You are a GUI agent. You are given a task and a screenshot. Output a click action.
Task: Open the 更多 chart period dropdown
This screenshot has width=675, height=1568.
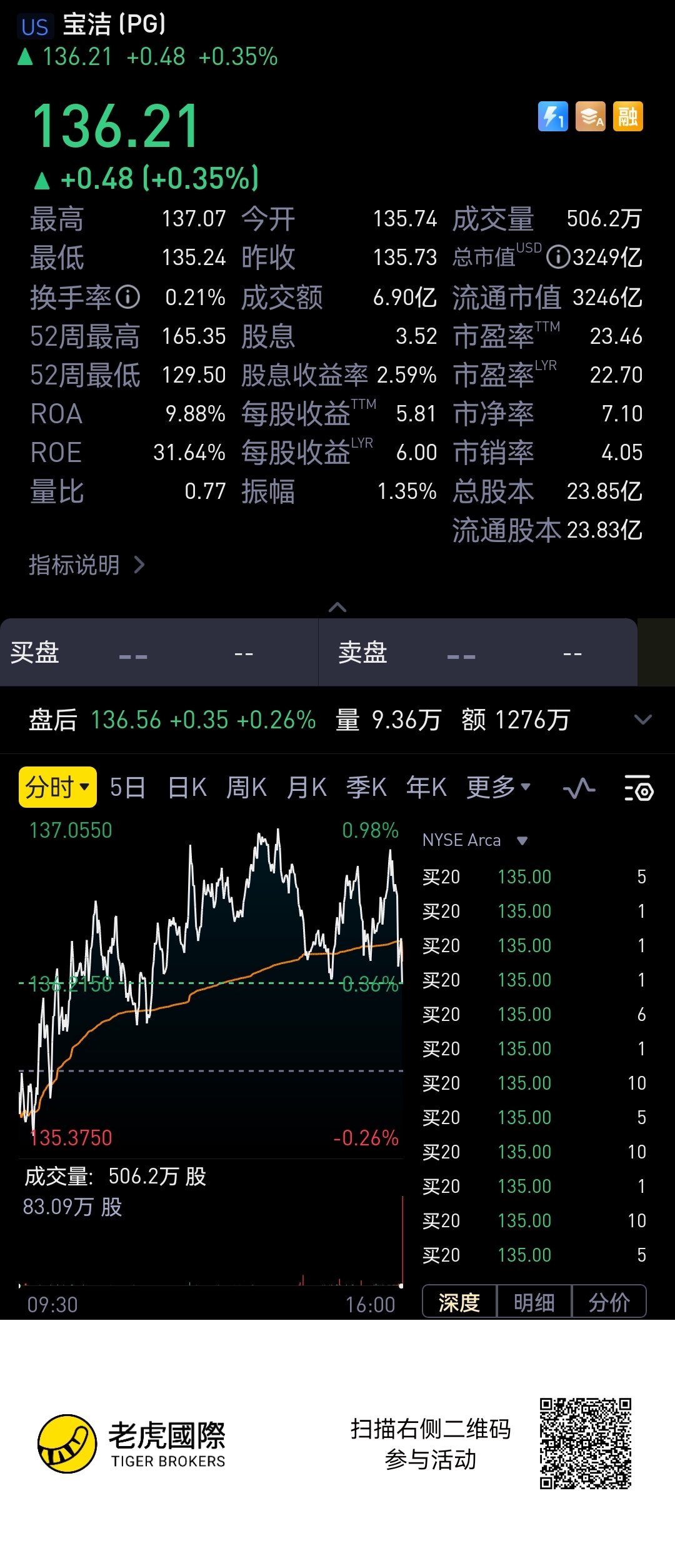click(x=498, y=788)
